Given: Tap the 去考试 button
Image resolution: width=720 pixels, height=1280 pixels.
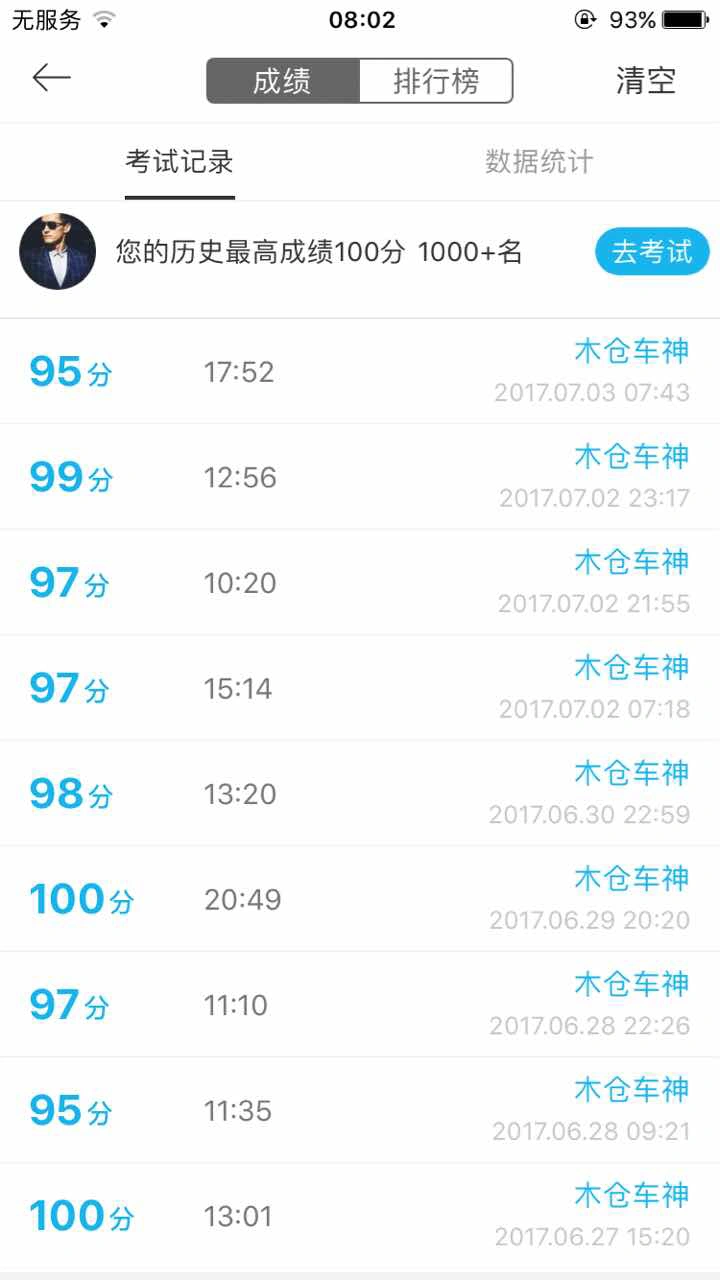Looking at the screenshot, I should coord(652,252).
